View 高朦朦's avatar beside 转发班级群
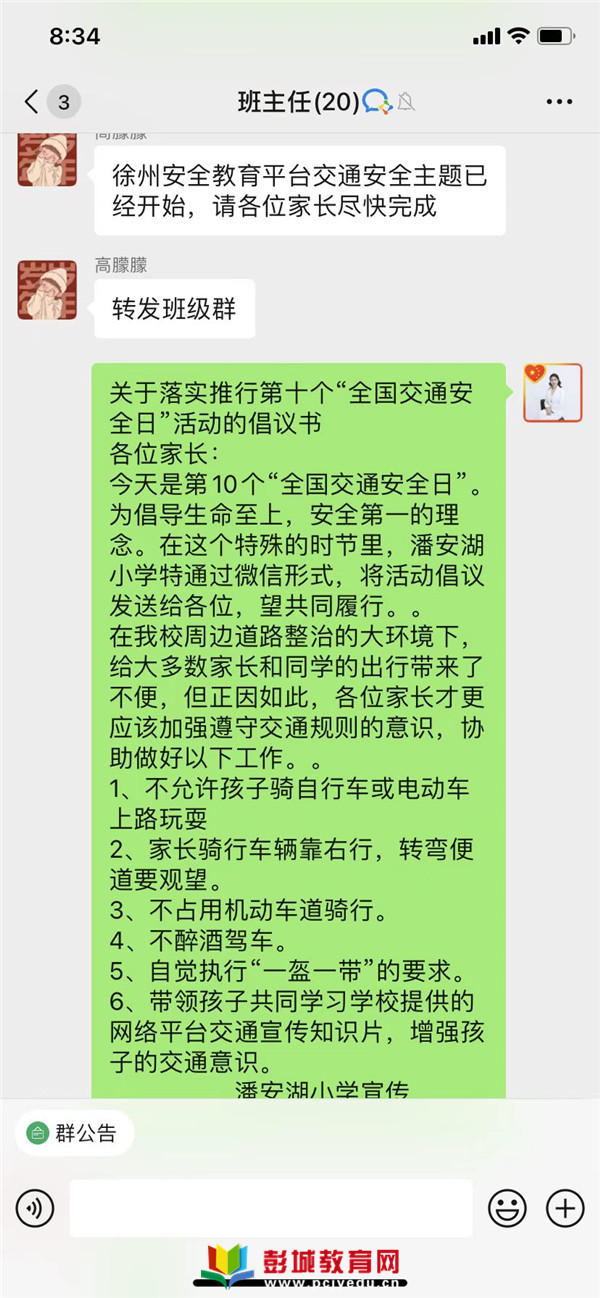Image resolution: width=600 pixels, height=1298 pixels. [47, 290]
